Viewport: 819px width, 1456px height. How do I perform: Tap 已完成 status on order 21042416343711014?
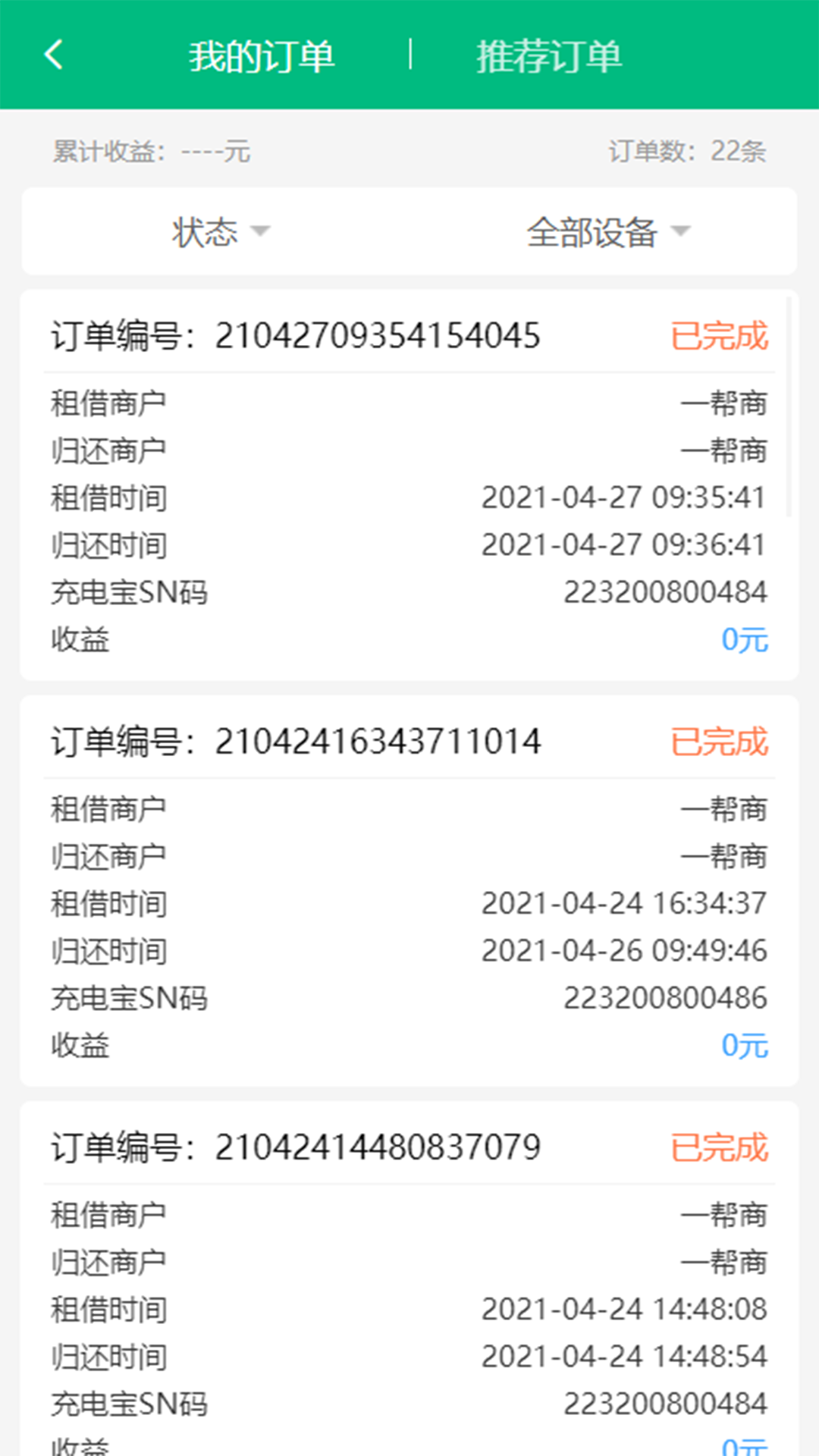[719, 742]
